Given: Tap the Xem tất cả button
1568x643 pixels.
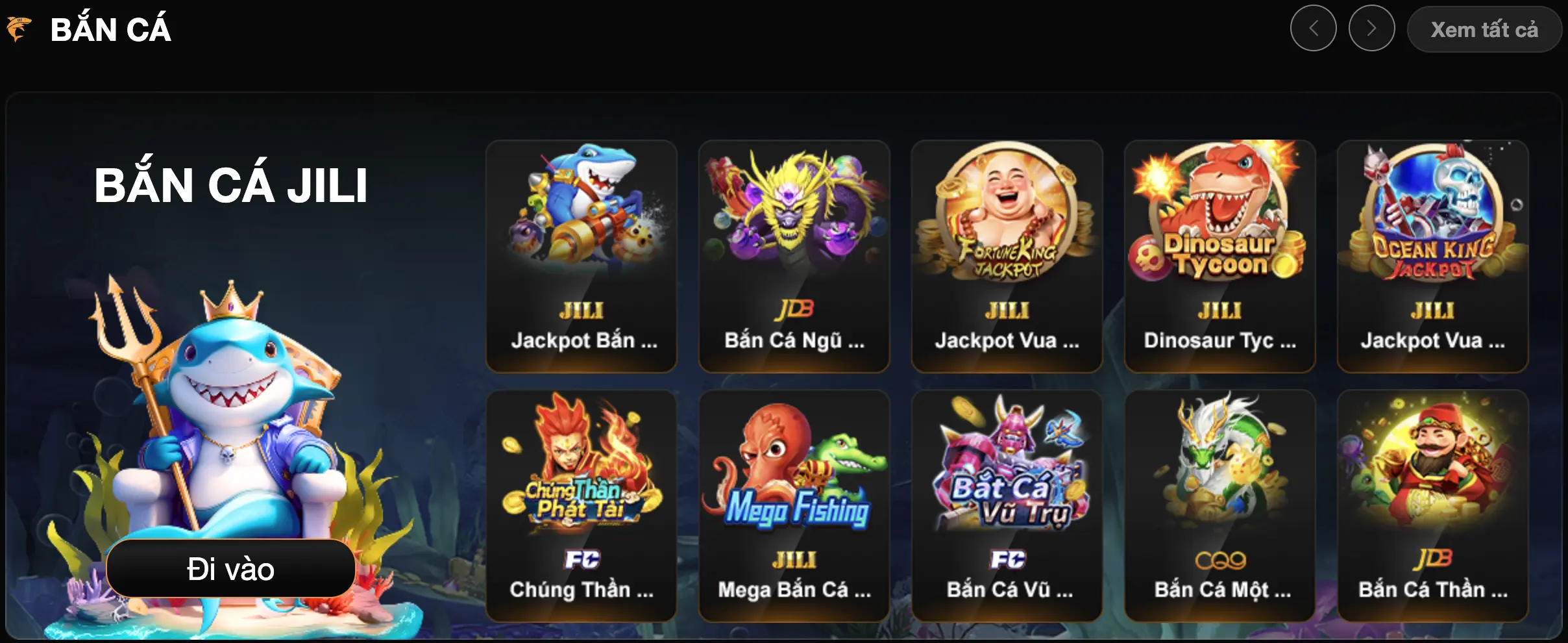Looking at the screenshot, I should point(1484,29).
